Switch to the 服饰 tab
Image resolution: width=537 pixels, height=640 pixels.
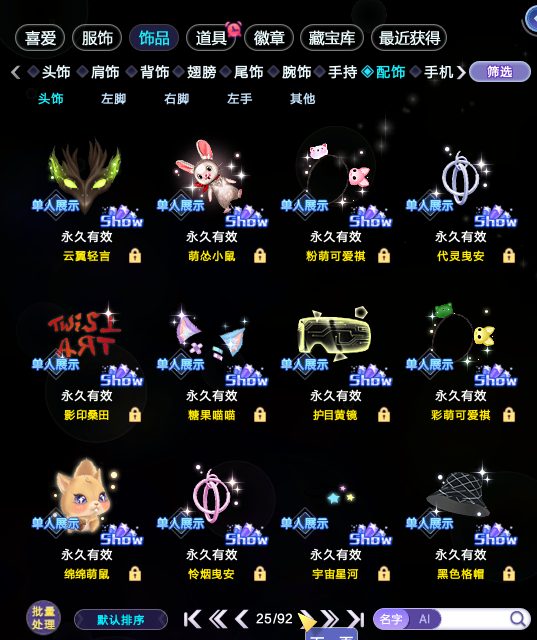[x=97, y=38]
